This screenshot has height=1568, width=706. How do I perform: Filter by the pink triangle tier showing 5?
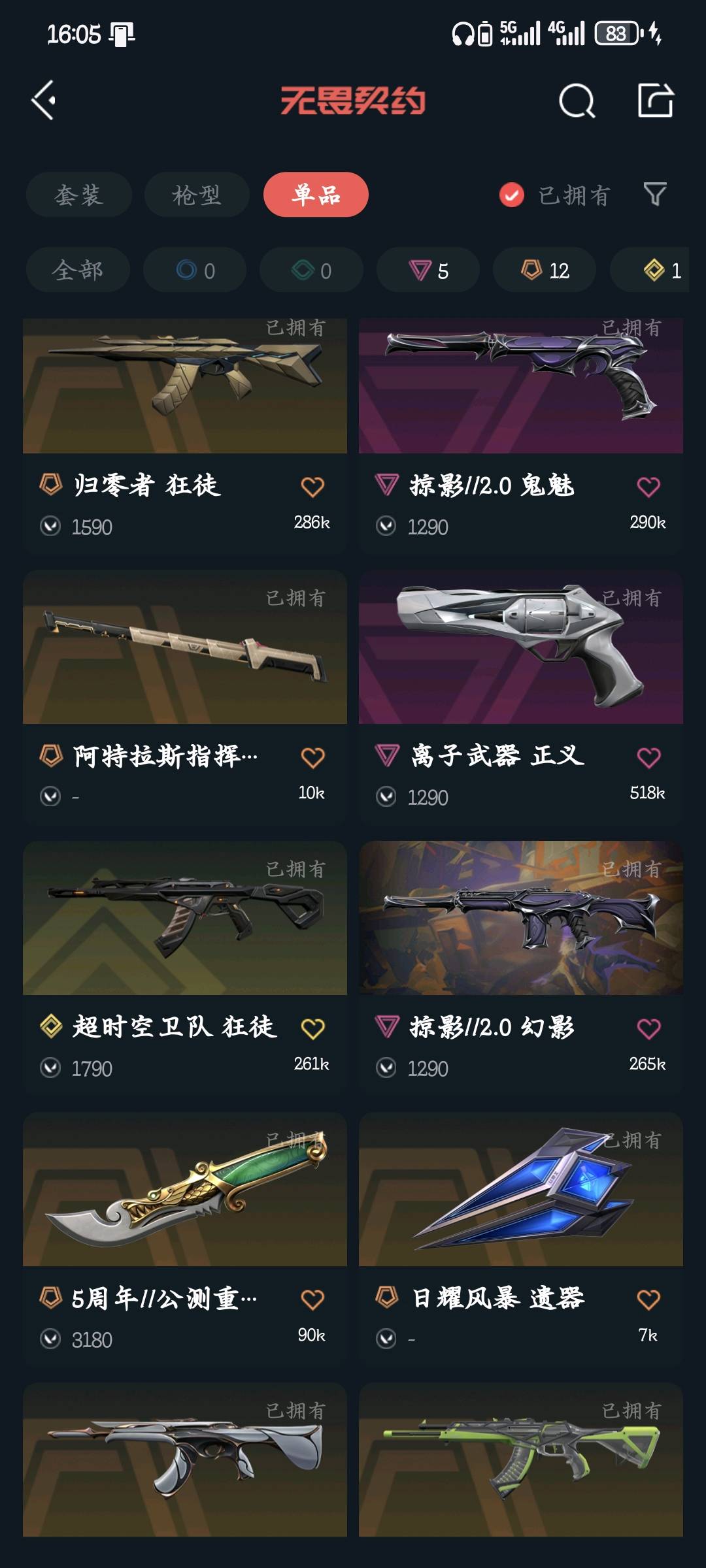[x=428, y=270]
